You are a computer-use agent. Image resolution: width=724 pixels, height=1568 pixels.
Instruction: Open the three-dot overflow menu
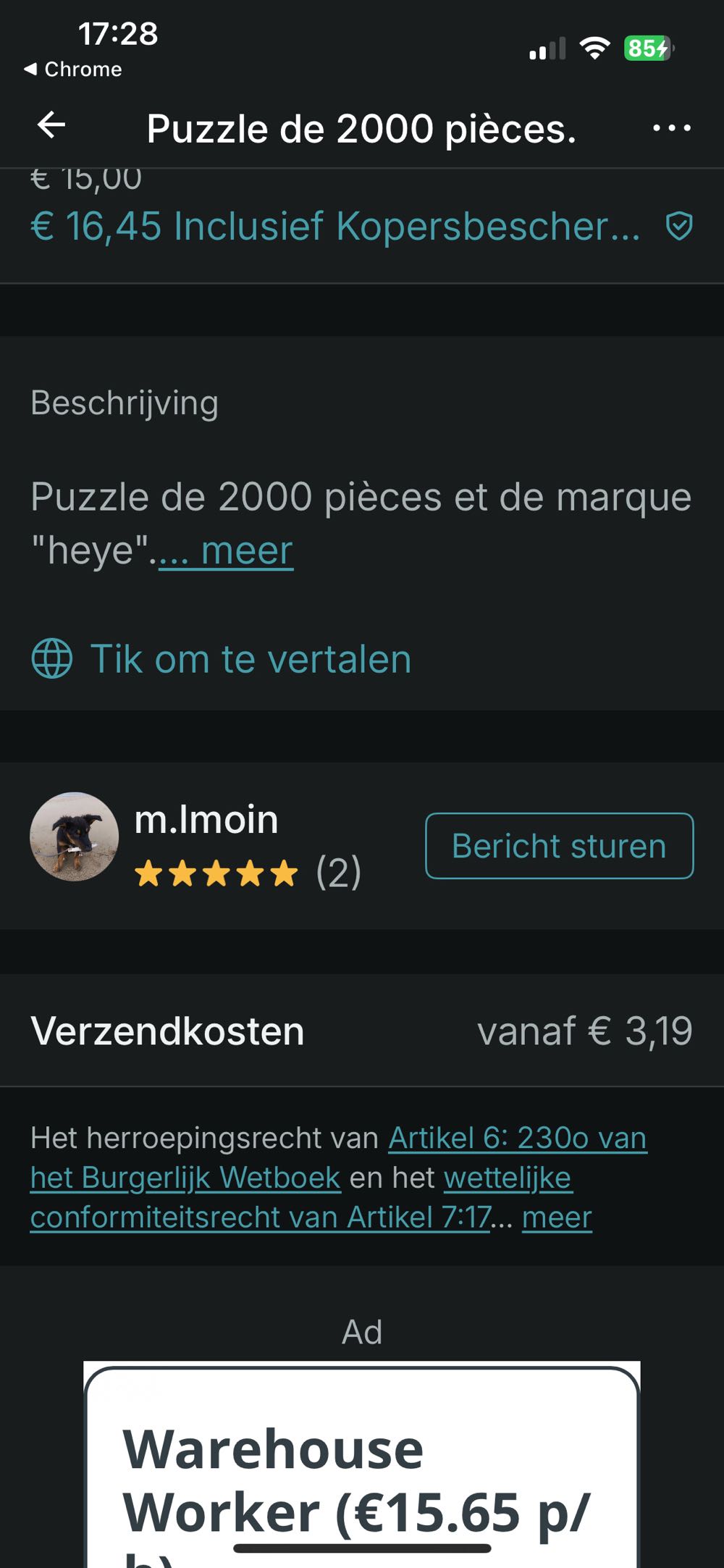pyautogui.click(x=670, y=127)
